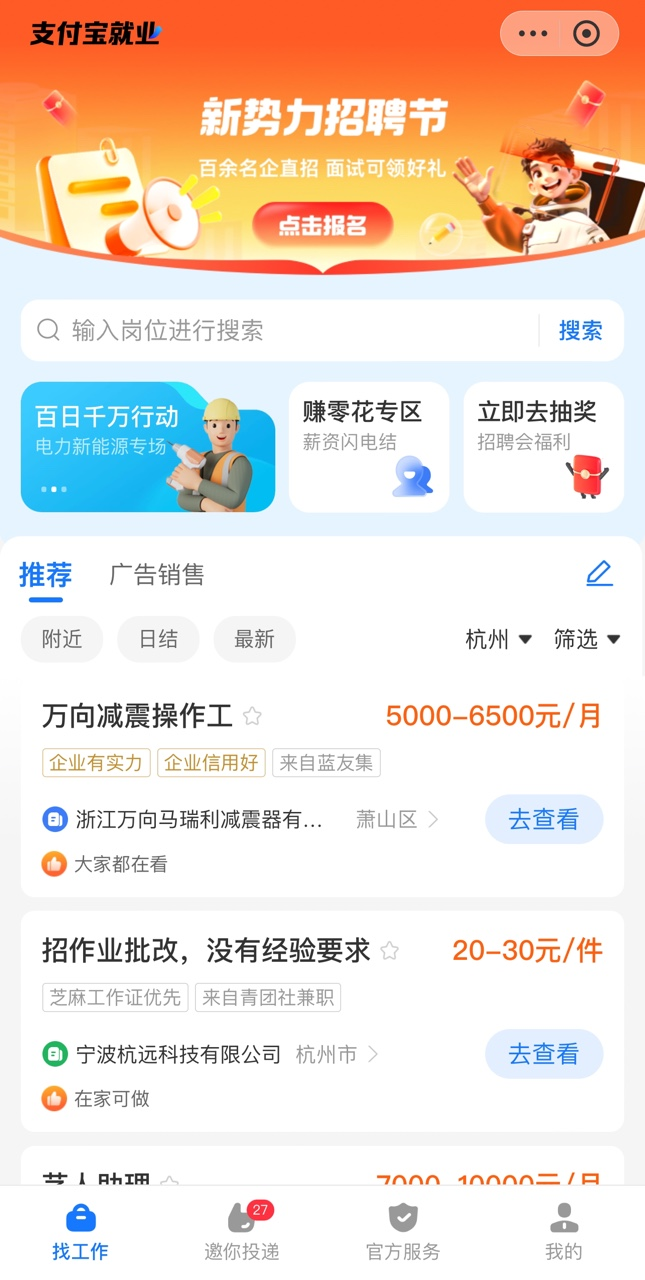Select the 最新 filter chip
645x1280 pixels.
point(254,639)
